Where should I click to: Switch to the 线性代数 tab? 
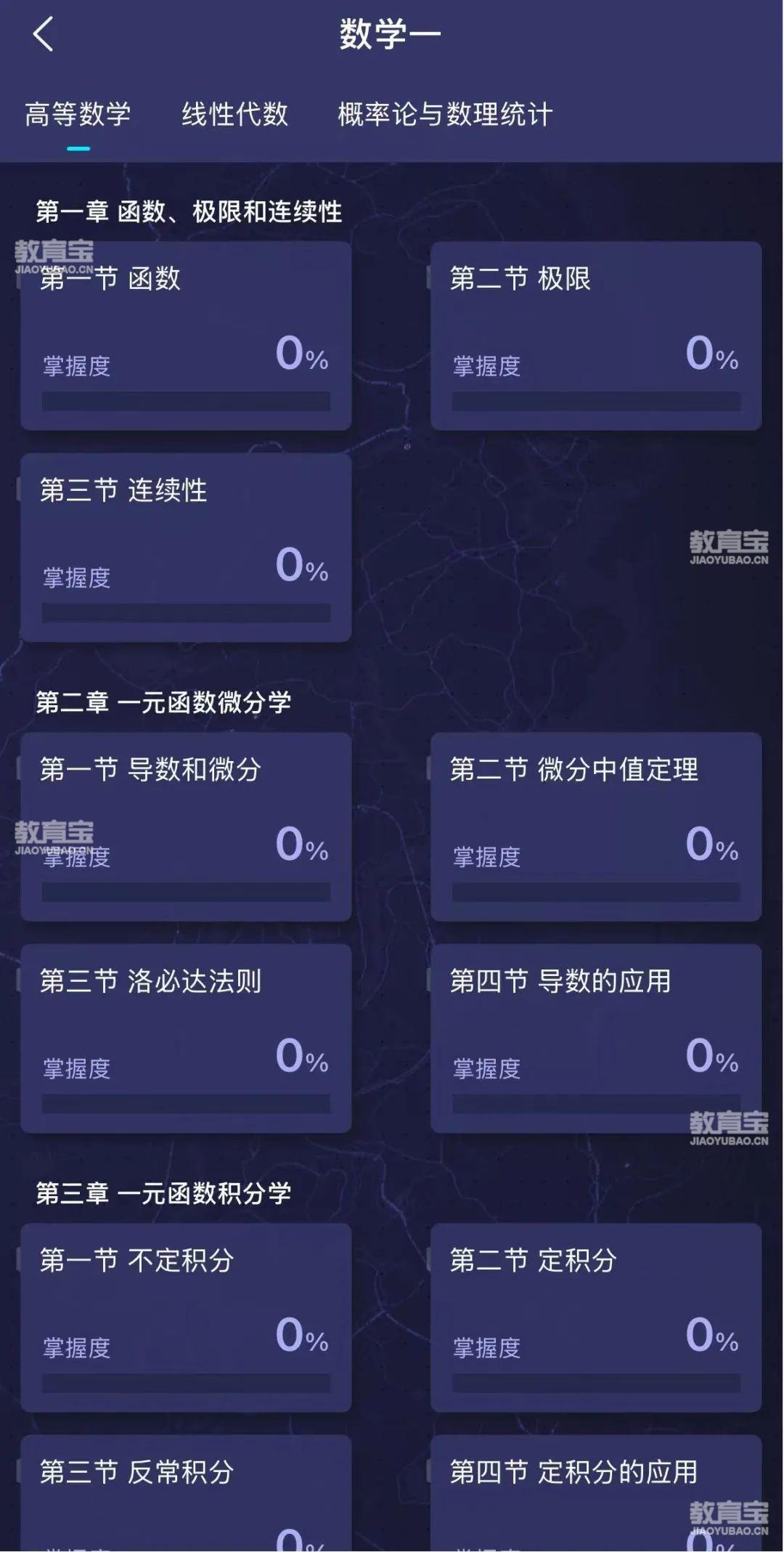click(x=234, y=115)
